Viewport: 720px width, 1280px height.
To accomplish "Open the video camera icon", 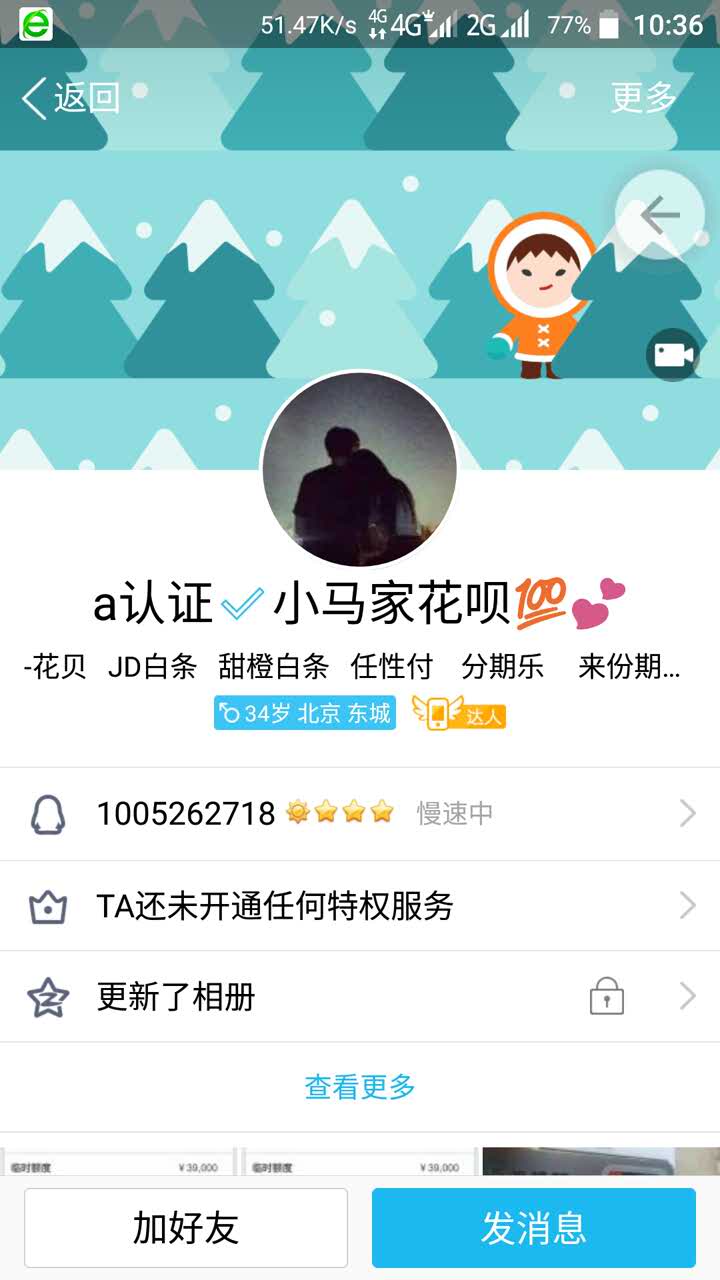I will 672,354.
